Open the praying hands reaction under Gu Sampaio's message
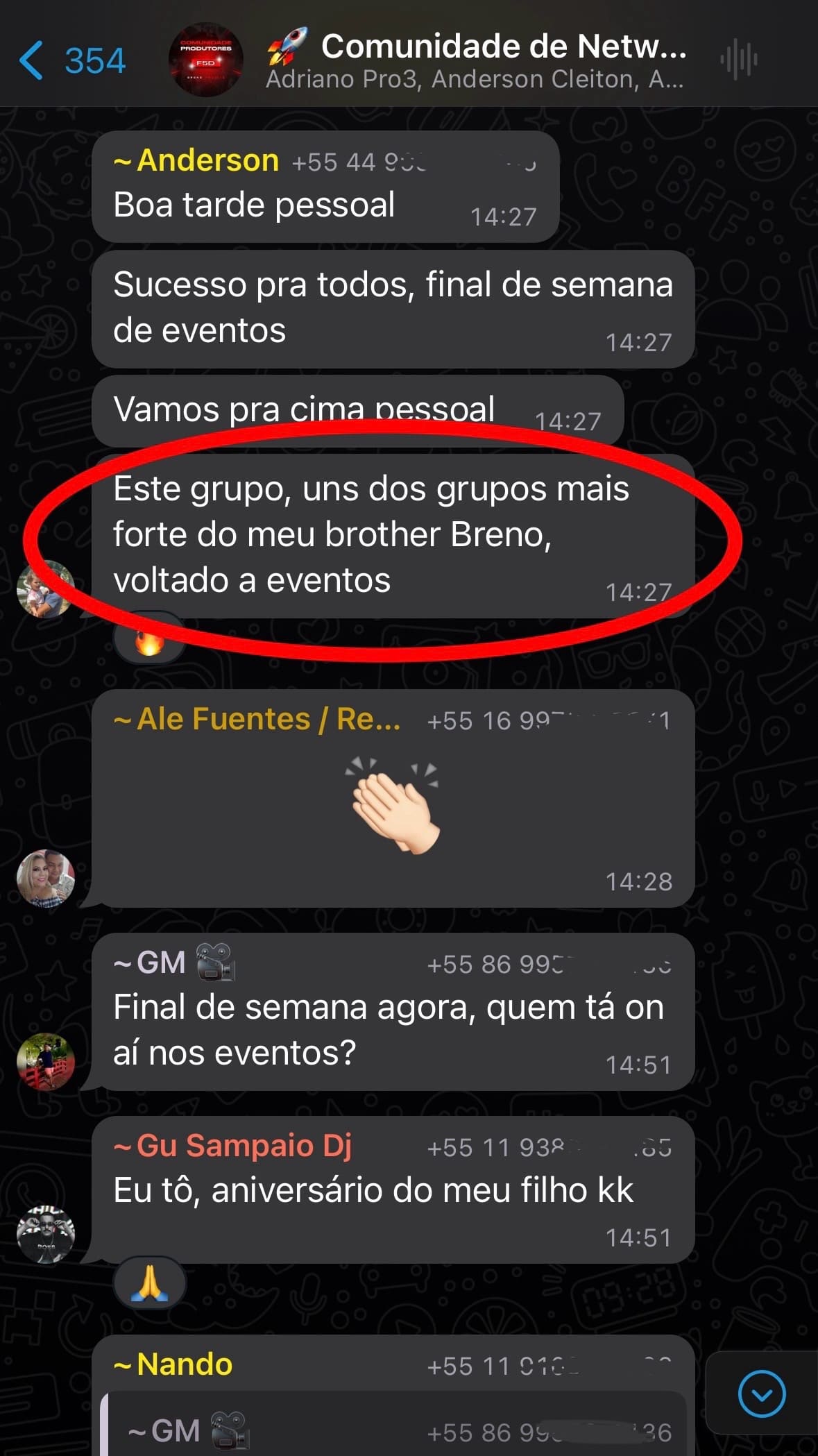 (x=149, y=1283)
